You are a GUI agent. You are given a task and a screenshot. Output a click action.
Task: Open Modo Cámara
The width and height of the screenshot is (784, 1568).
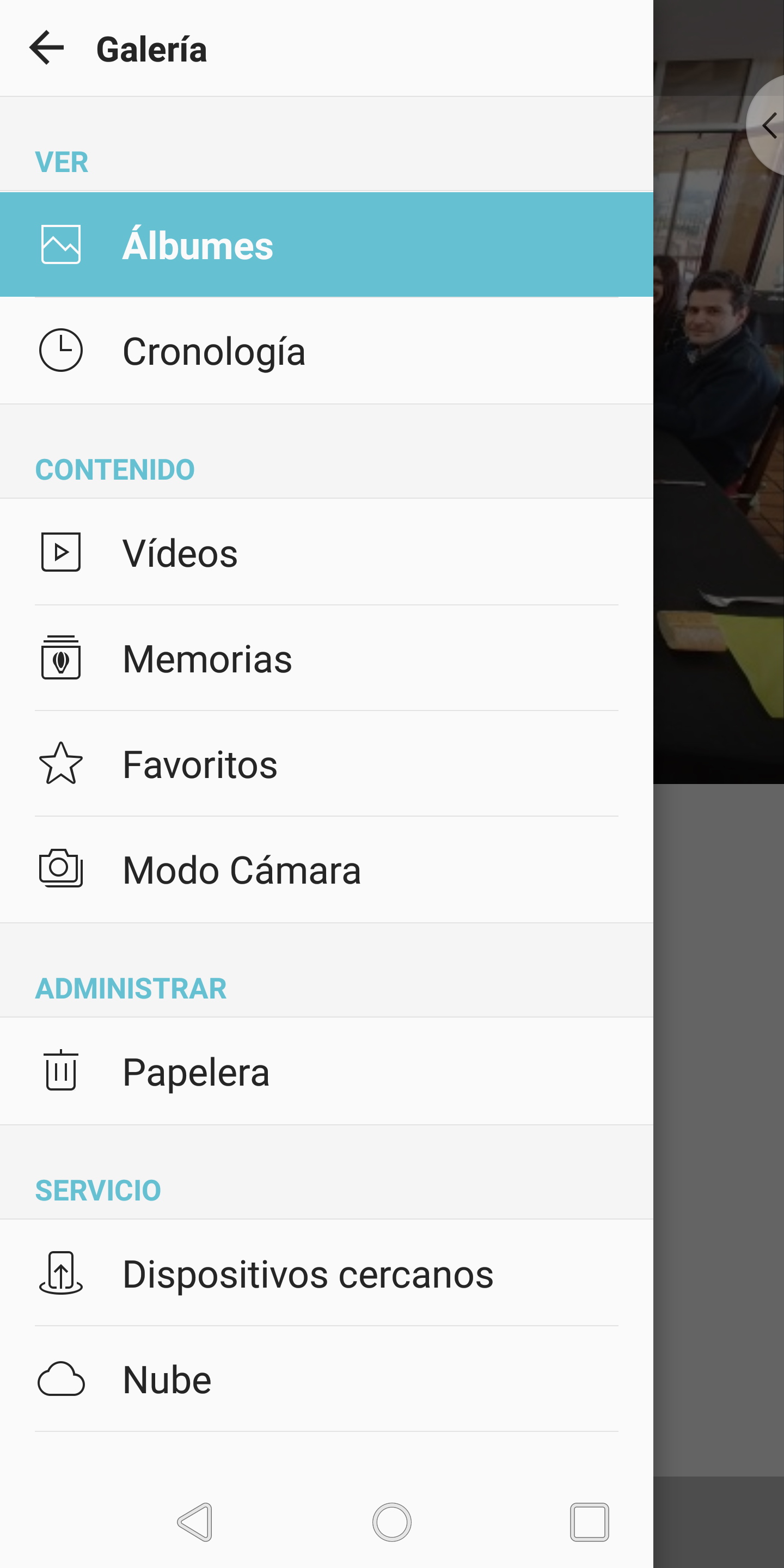(x=326, y=869)
